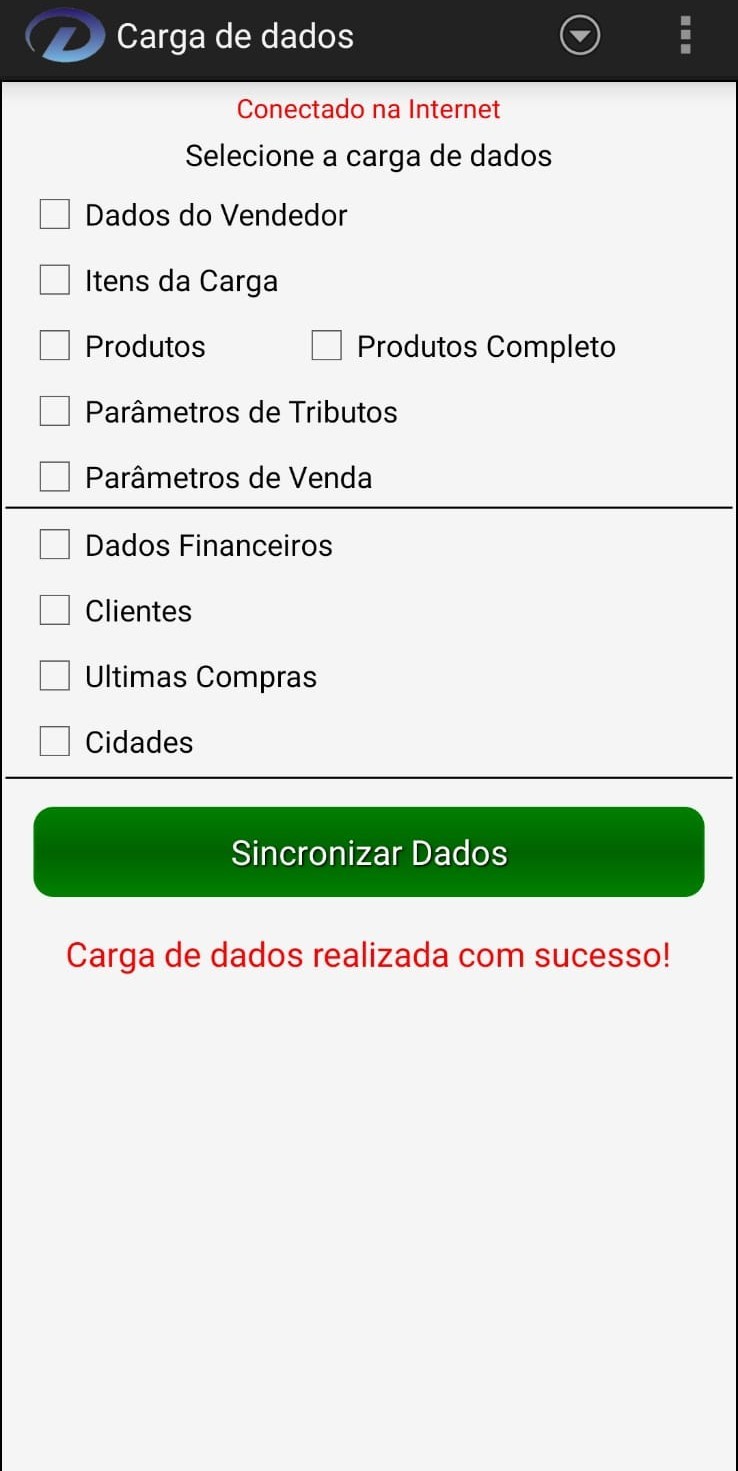Select the Itens da Carga checkbox
This screenshot has width=738, height=1471.
tap(55, 280)
